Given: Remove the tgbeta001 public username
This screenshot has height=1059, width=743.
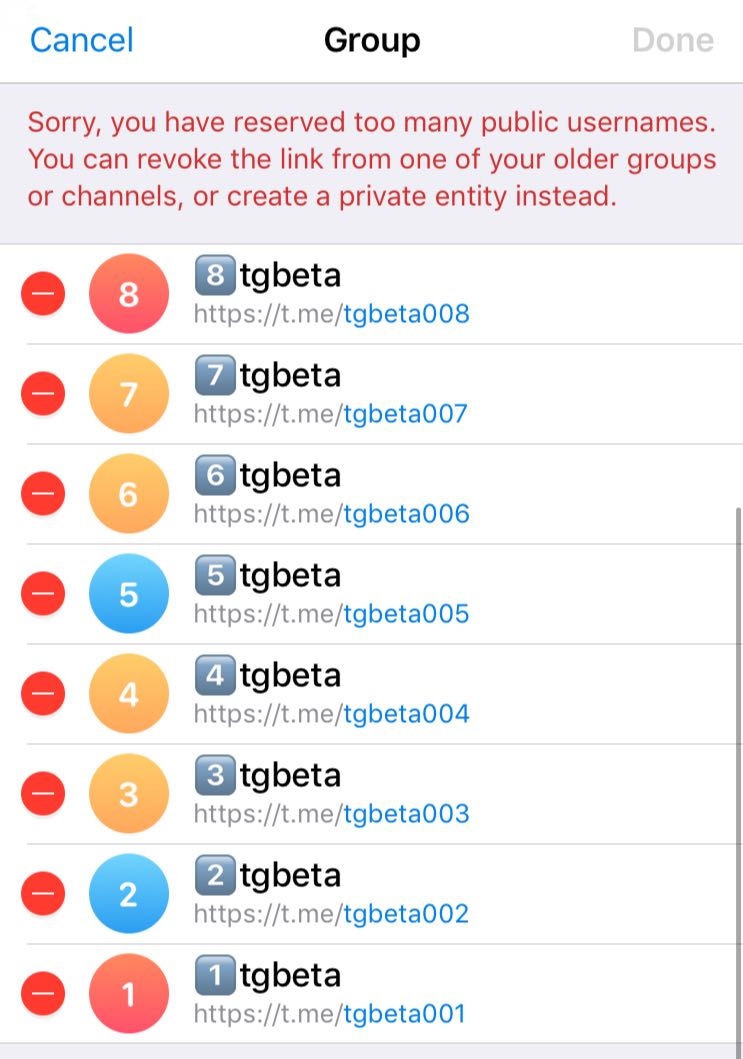Looking at the screenshot, I should [43, 994].
